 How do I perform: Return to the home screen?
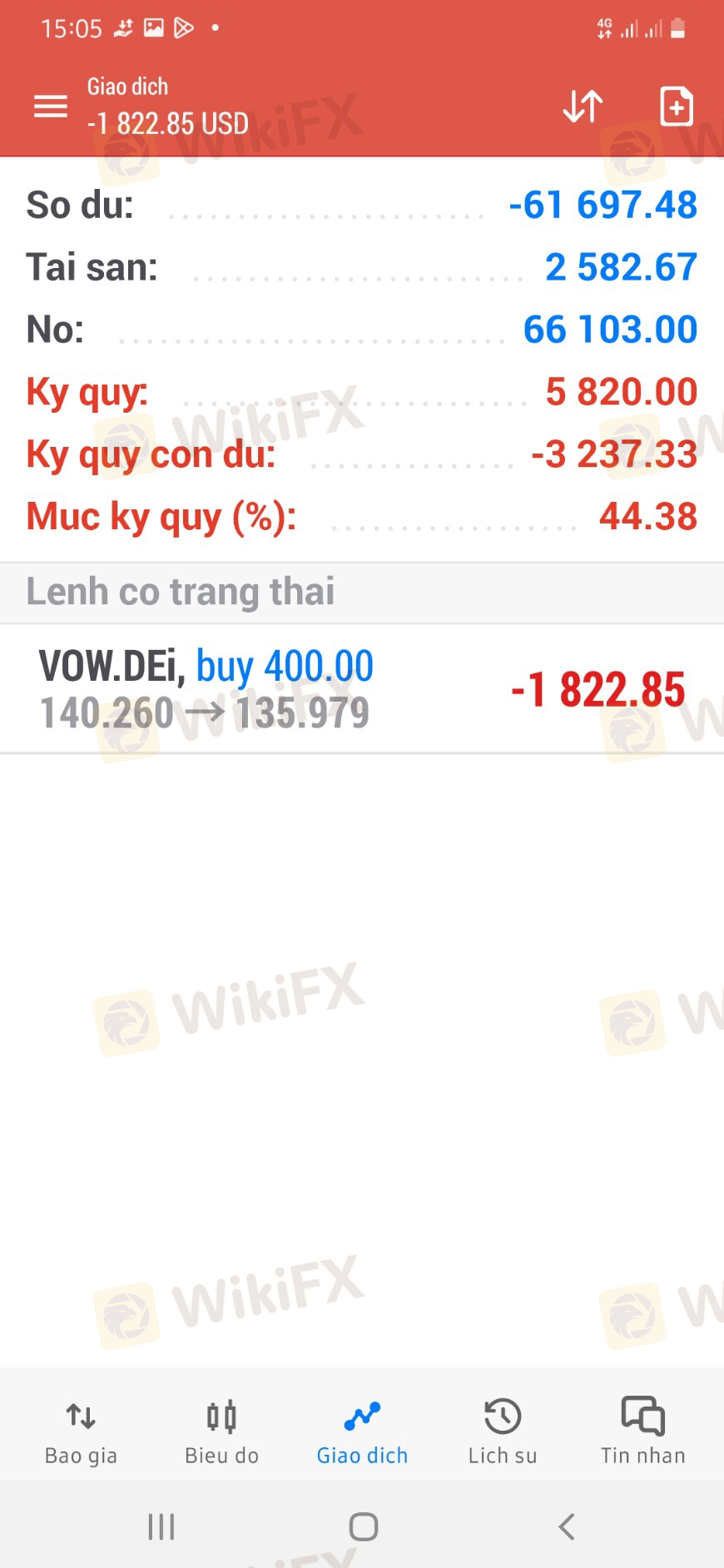click(x=363, y=1526)
